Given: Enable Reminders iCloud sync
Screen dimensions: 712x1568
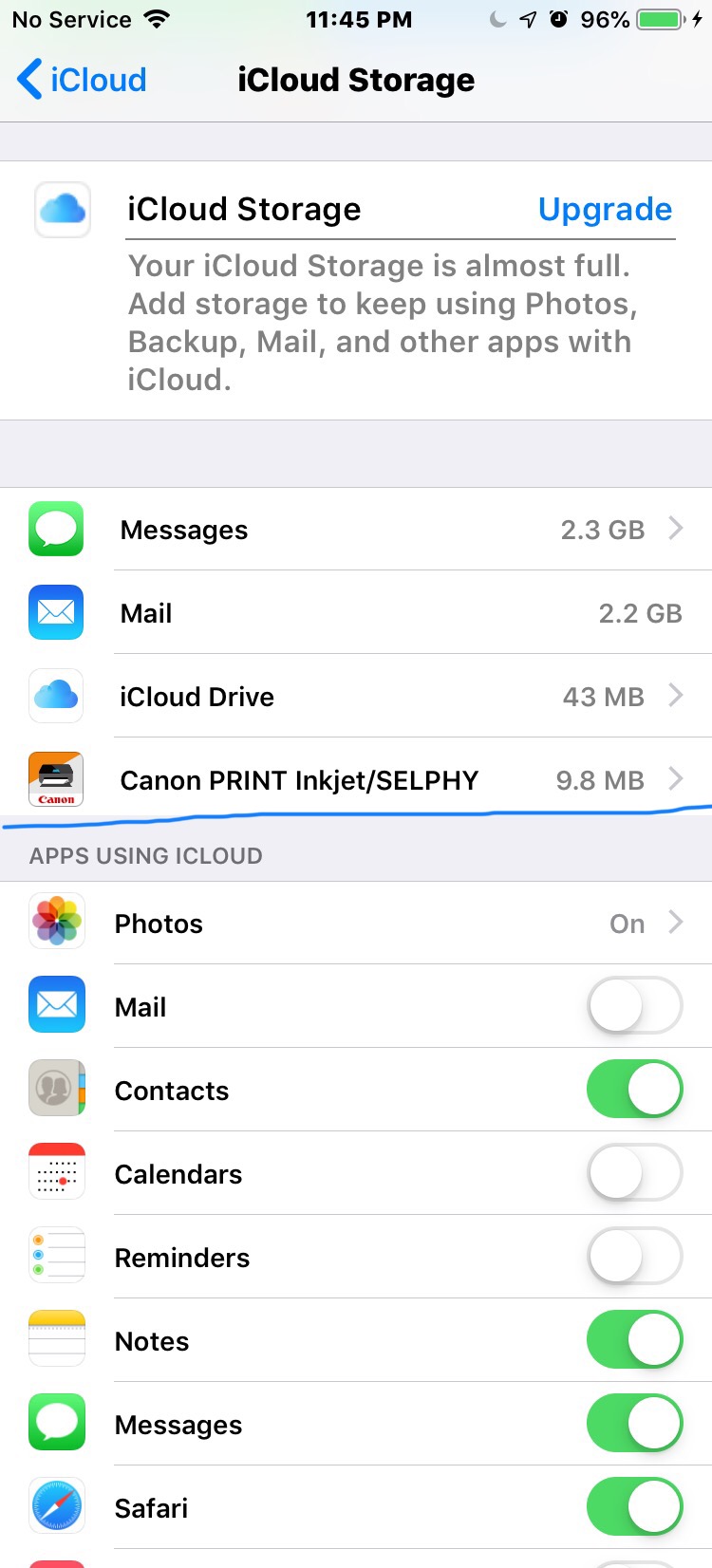Looking at the screenshot, I should 634,1257.
